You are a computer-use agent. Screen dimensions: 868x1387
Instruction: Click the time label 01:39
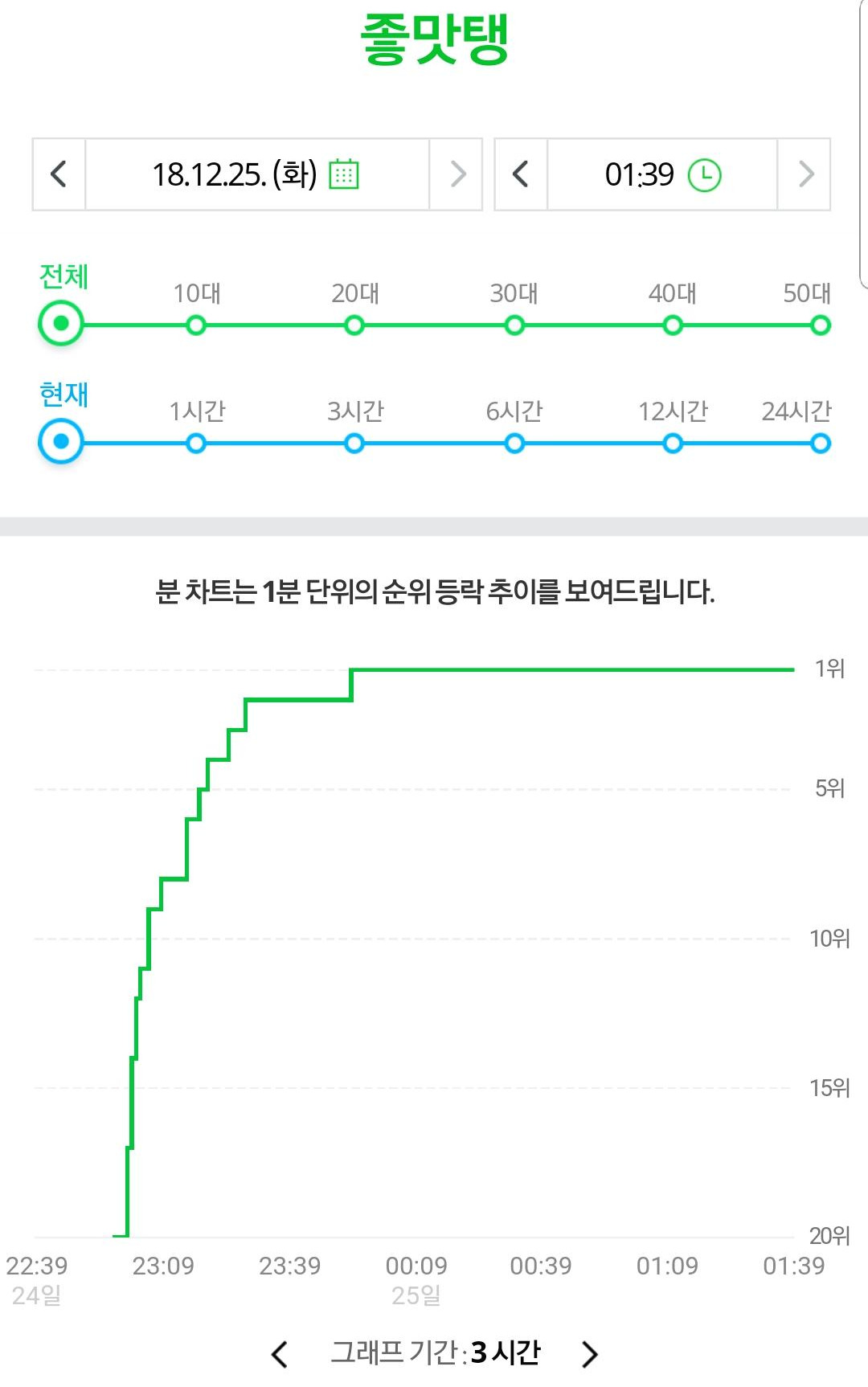(639, 174)
